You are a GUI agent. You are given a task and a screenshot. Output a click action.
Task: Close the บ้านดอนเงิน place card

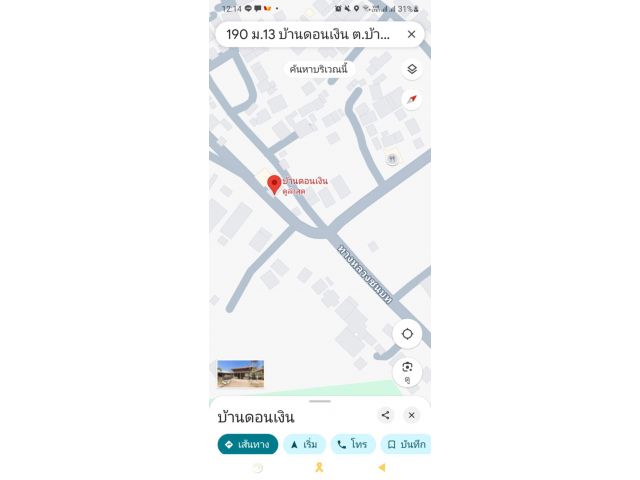[x=411, y=415]
